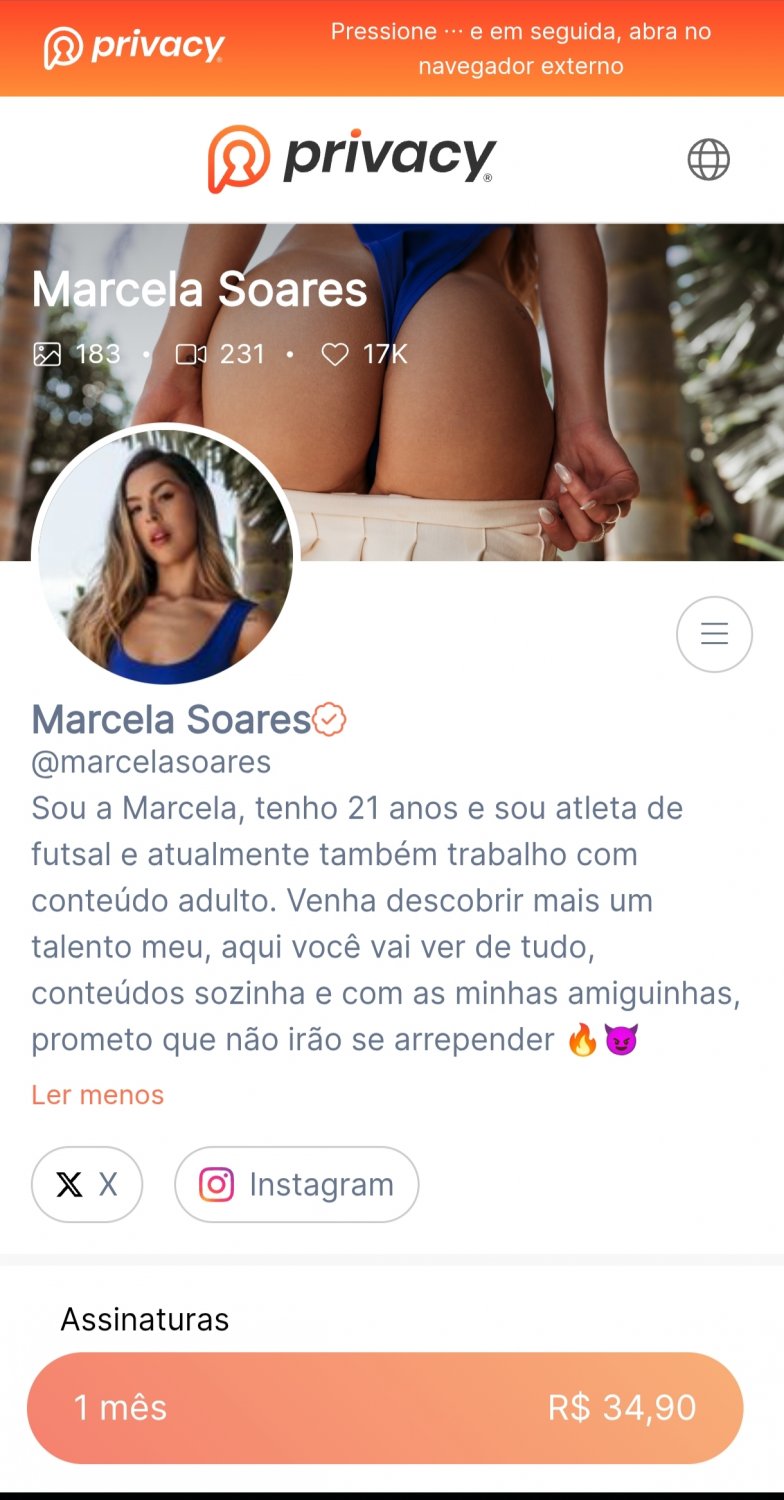Tap the Privacy logo in the header
784x1500 pixels.
click(352, 159)
